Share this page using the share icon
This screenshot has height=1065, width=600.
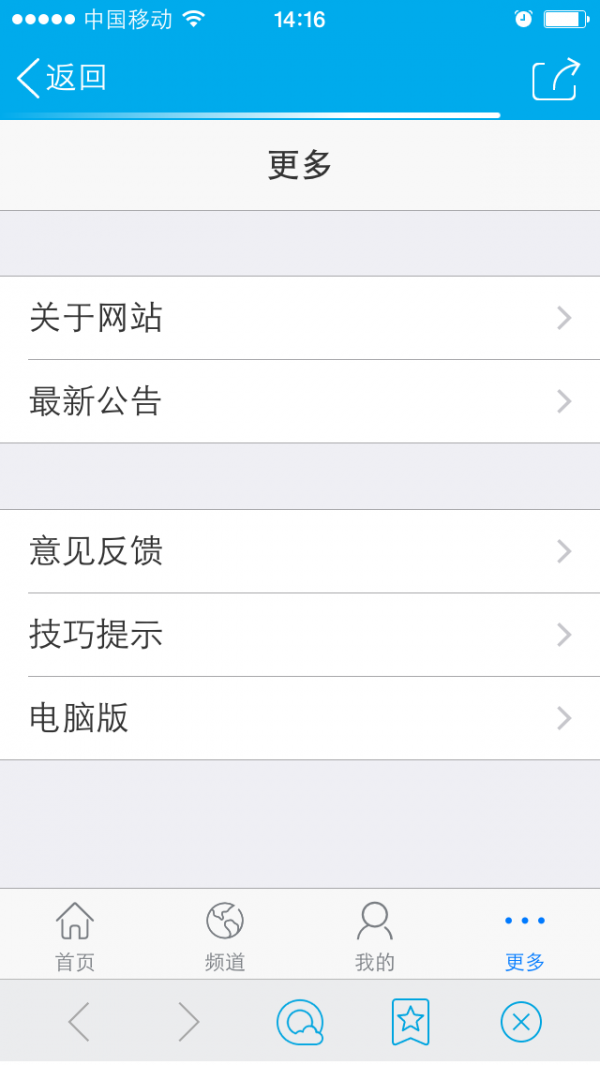[x=555, y=79]
